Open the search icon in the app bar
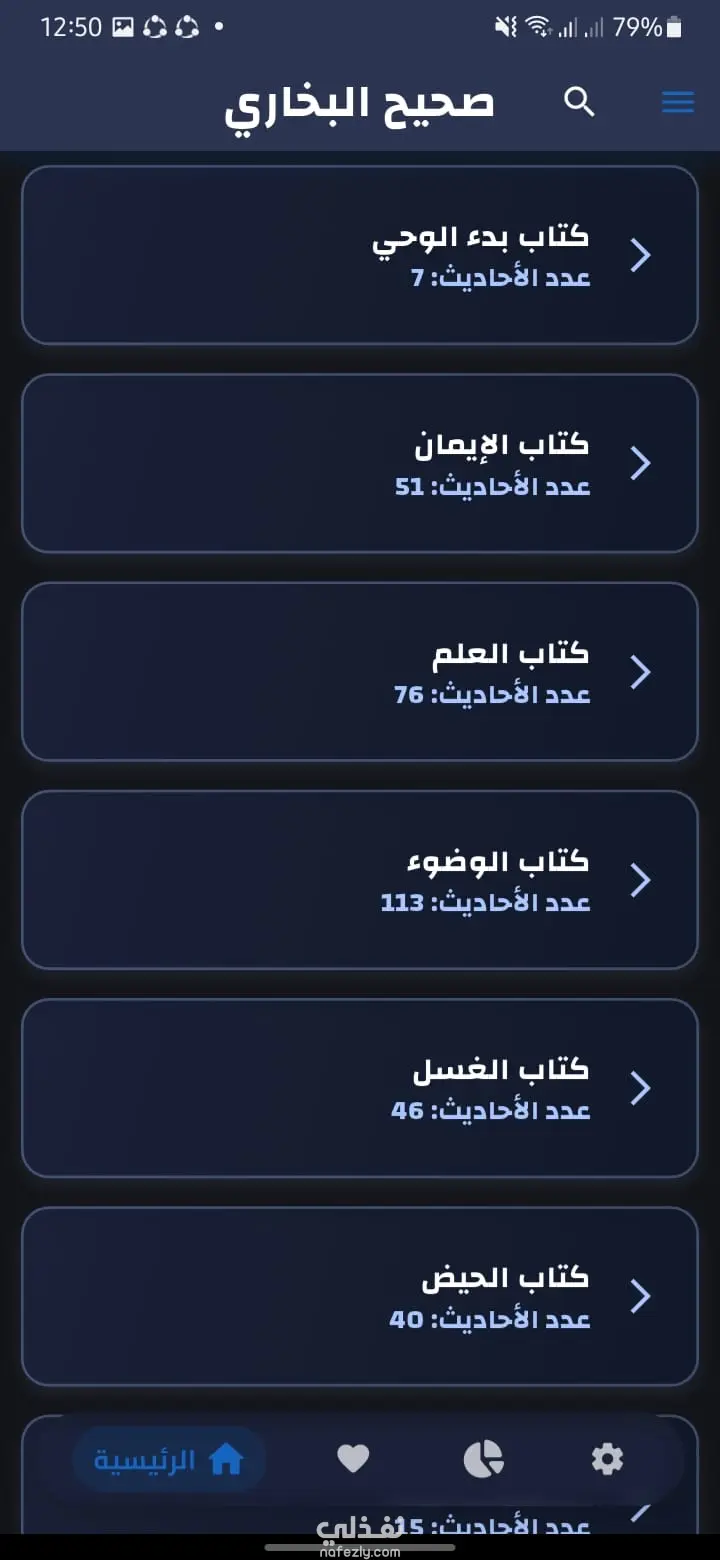The image size is (720, 1560). tap(580, 102)
